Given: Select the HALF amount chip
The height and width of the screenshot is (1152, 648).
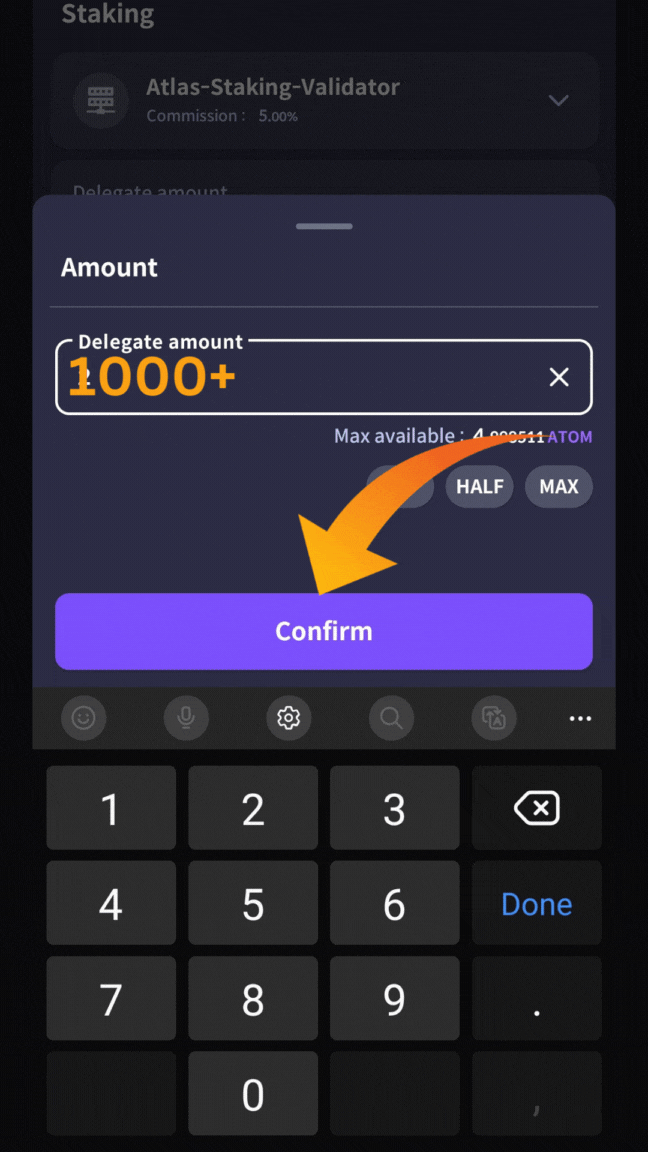Looking at the screenshot, I should point(479,487).
